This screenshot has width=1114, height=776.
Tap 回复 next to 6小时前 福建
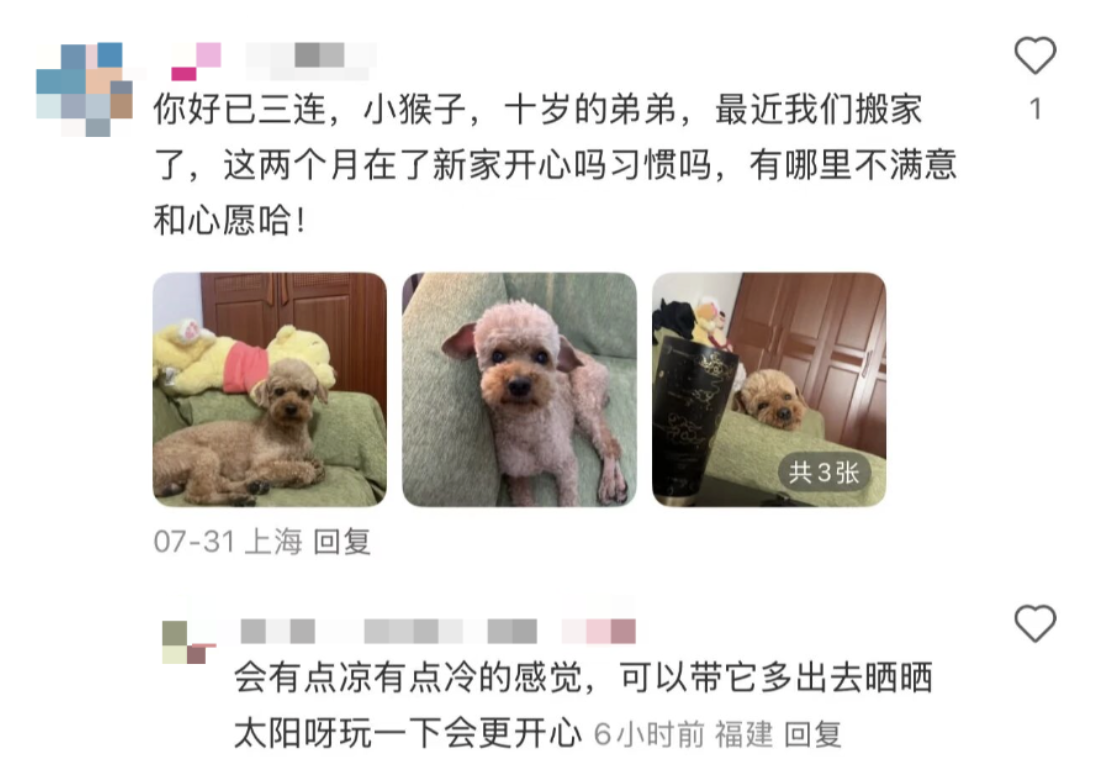pos(812,735)
